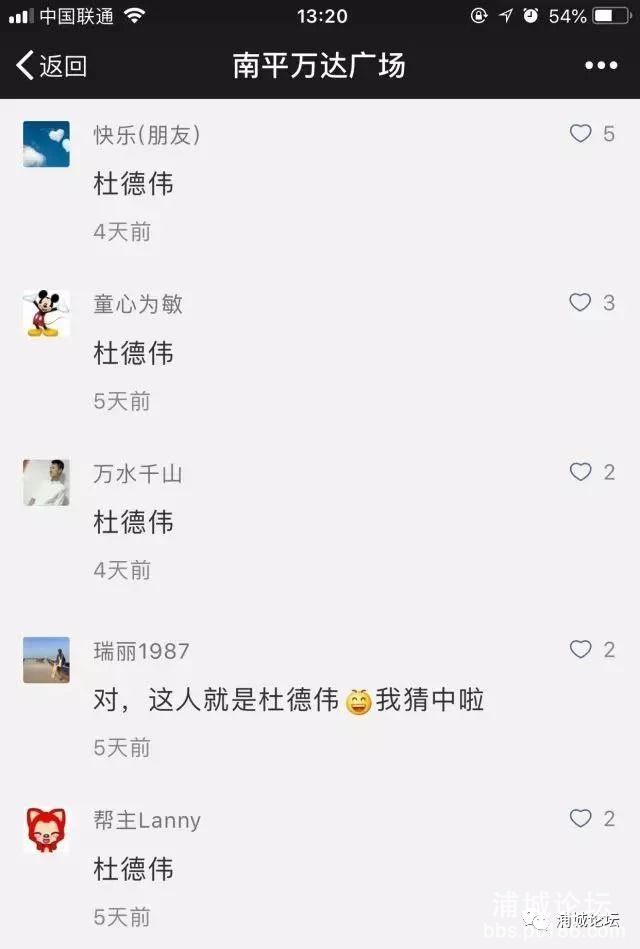The width and height of the screenshot is (640, 949).
Task: View 万水千山's profile picture
Action: (46, 483)
